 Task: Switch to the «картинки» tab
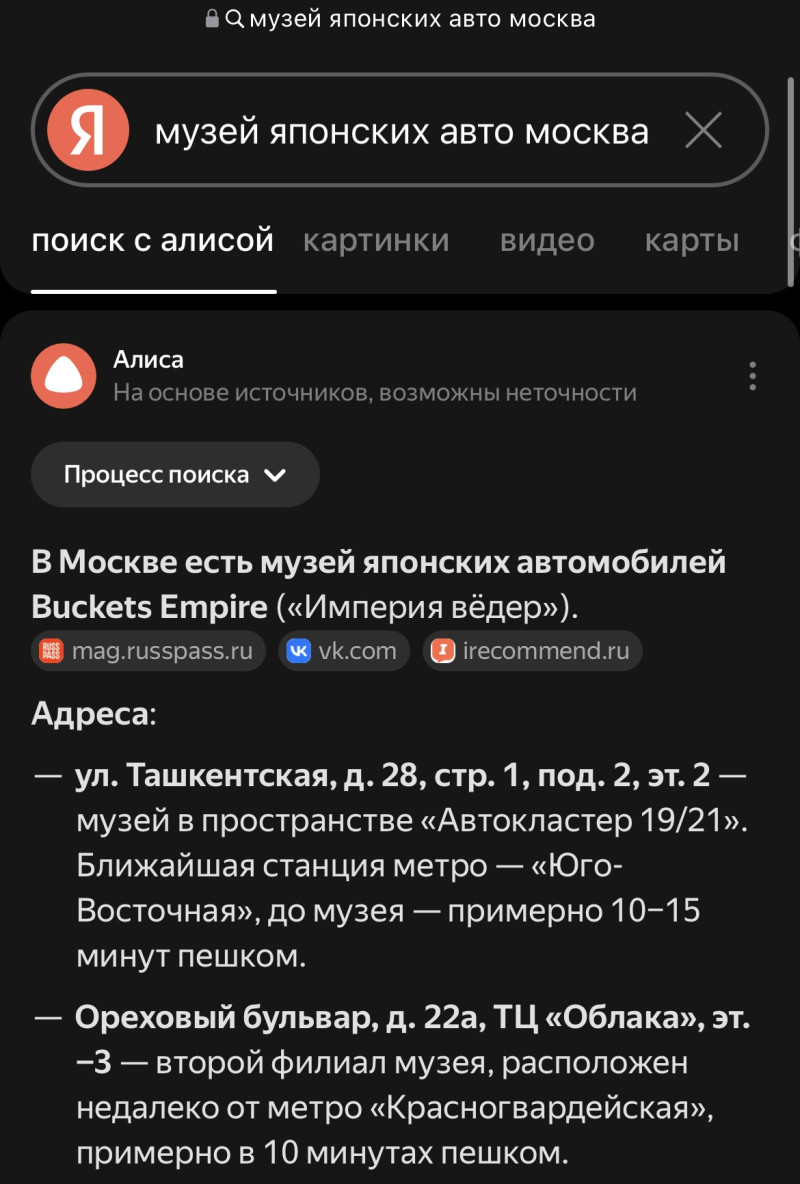coord(376,241)
